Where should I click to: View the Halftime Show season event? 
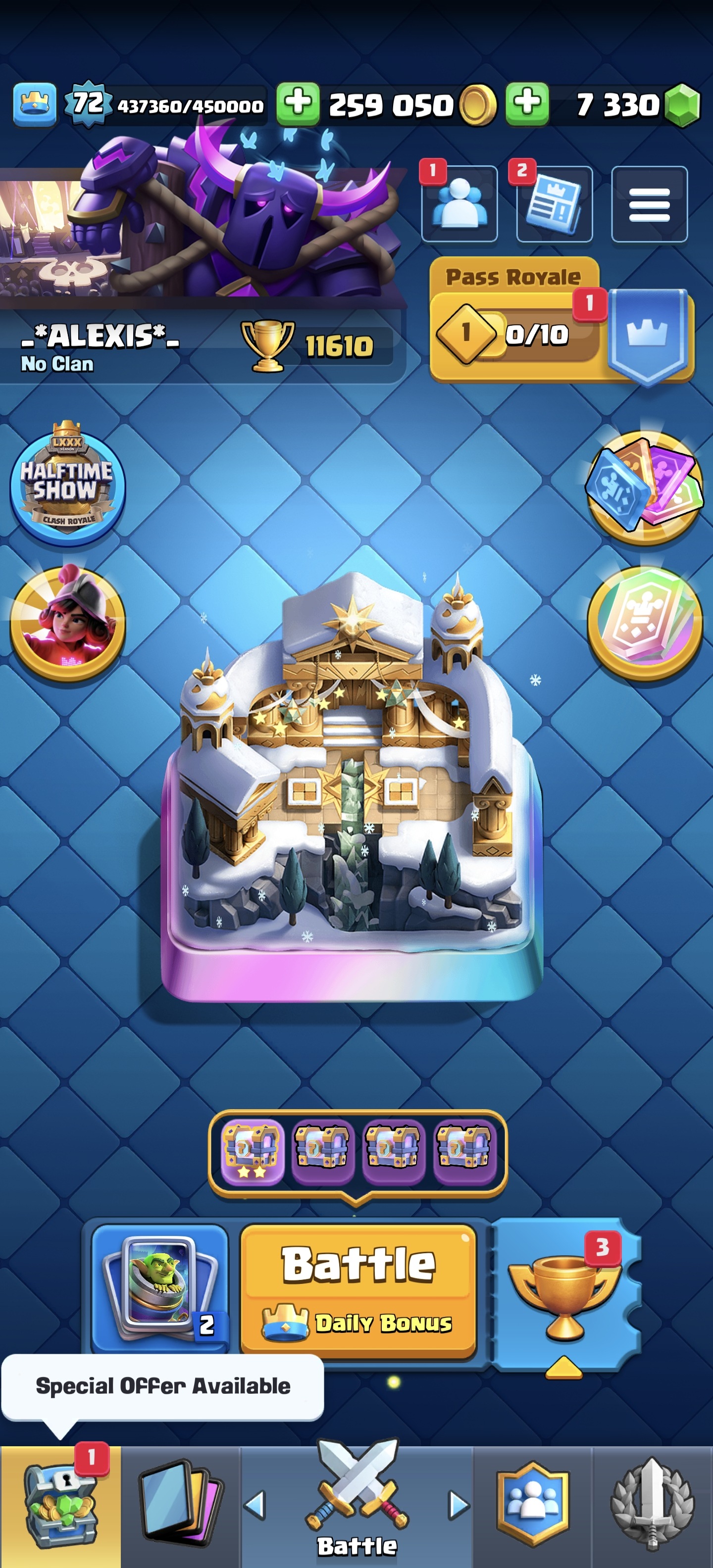(67, 484)
